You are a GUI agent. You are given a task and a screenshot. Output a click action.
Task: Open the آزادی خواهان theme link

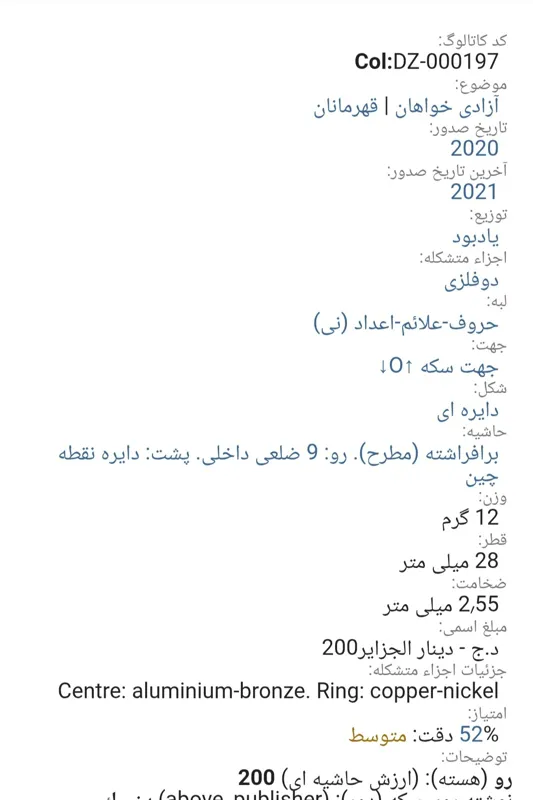point(447,107)
